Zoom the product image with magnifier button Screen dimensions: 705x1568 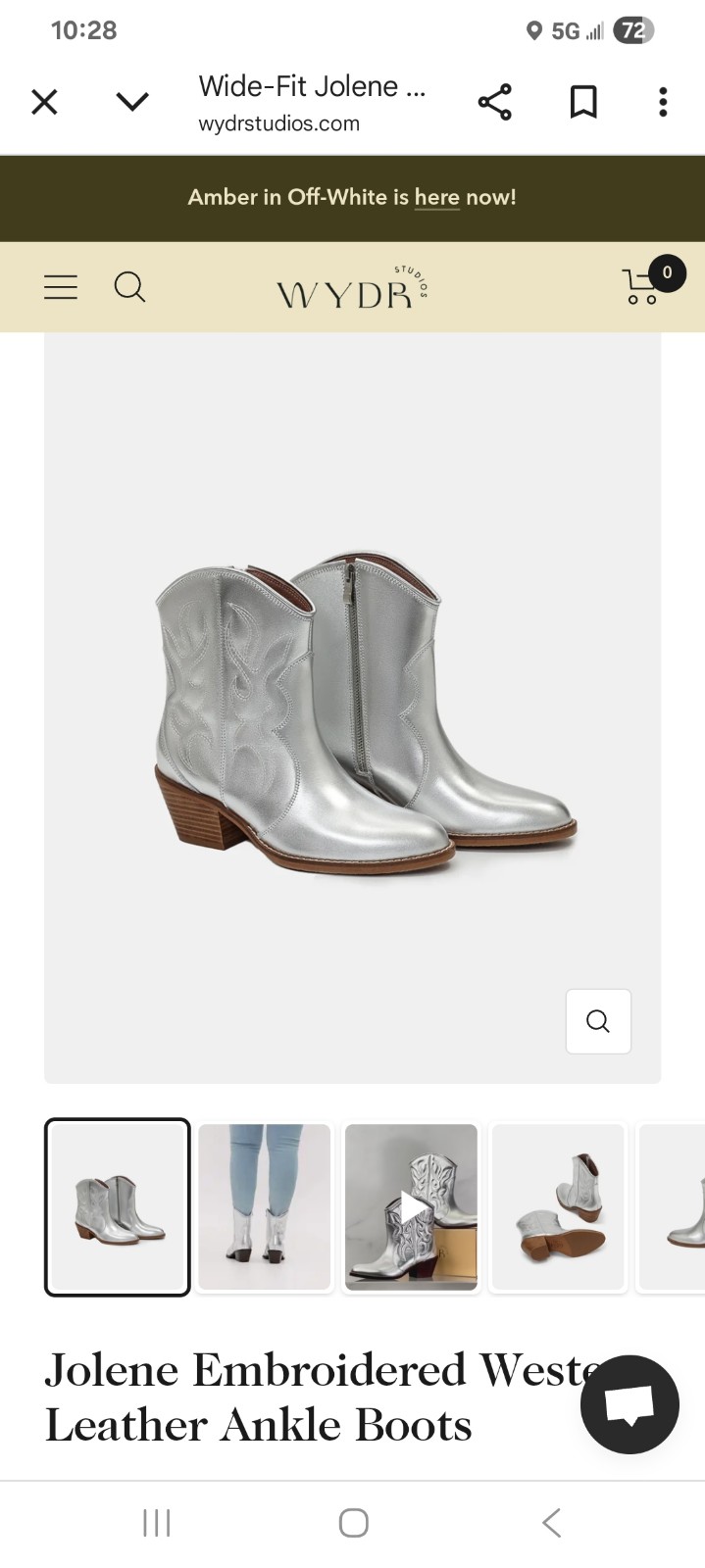598,1021
